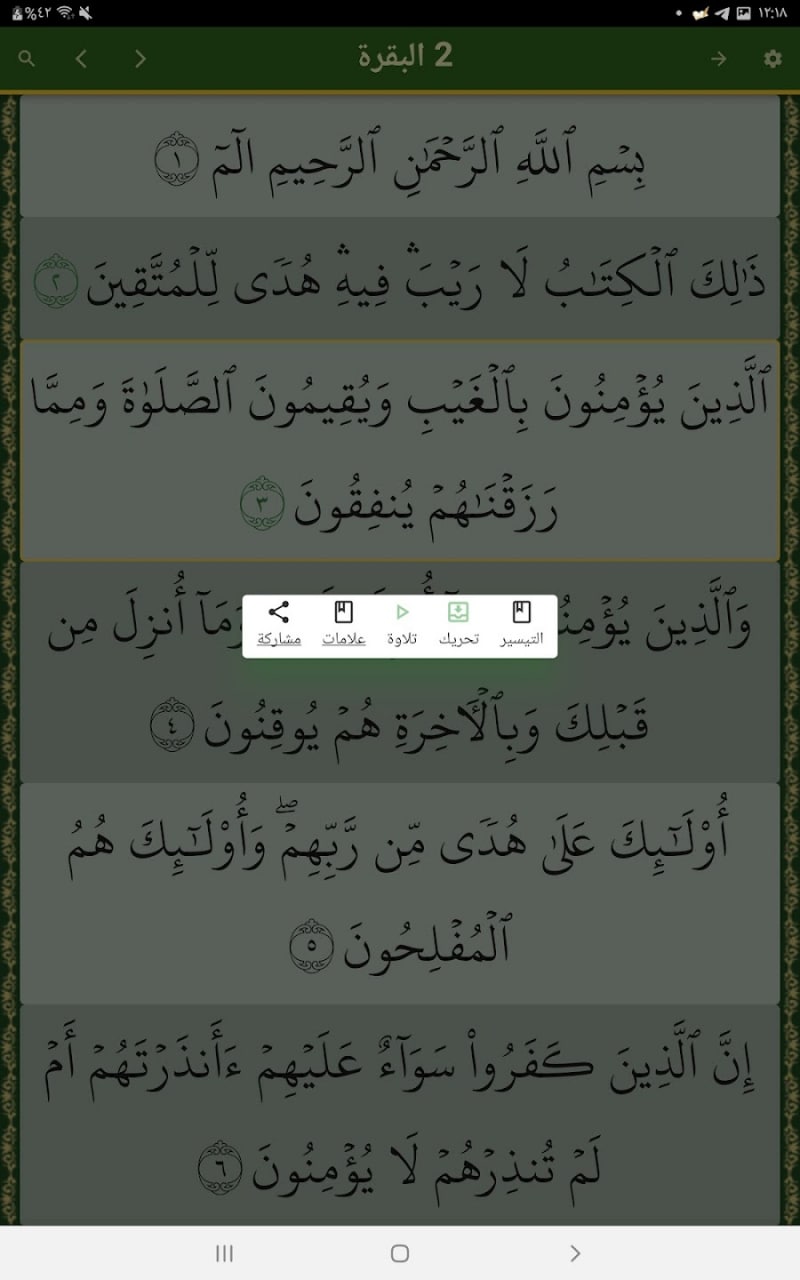Choose the تحريك option in popup
This screenshot has height=1280, width=800.
pyautogui.click(x=459, y=625)
